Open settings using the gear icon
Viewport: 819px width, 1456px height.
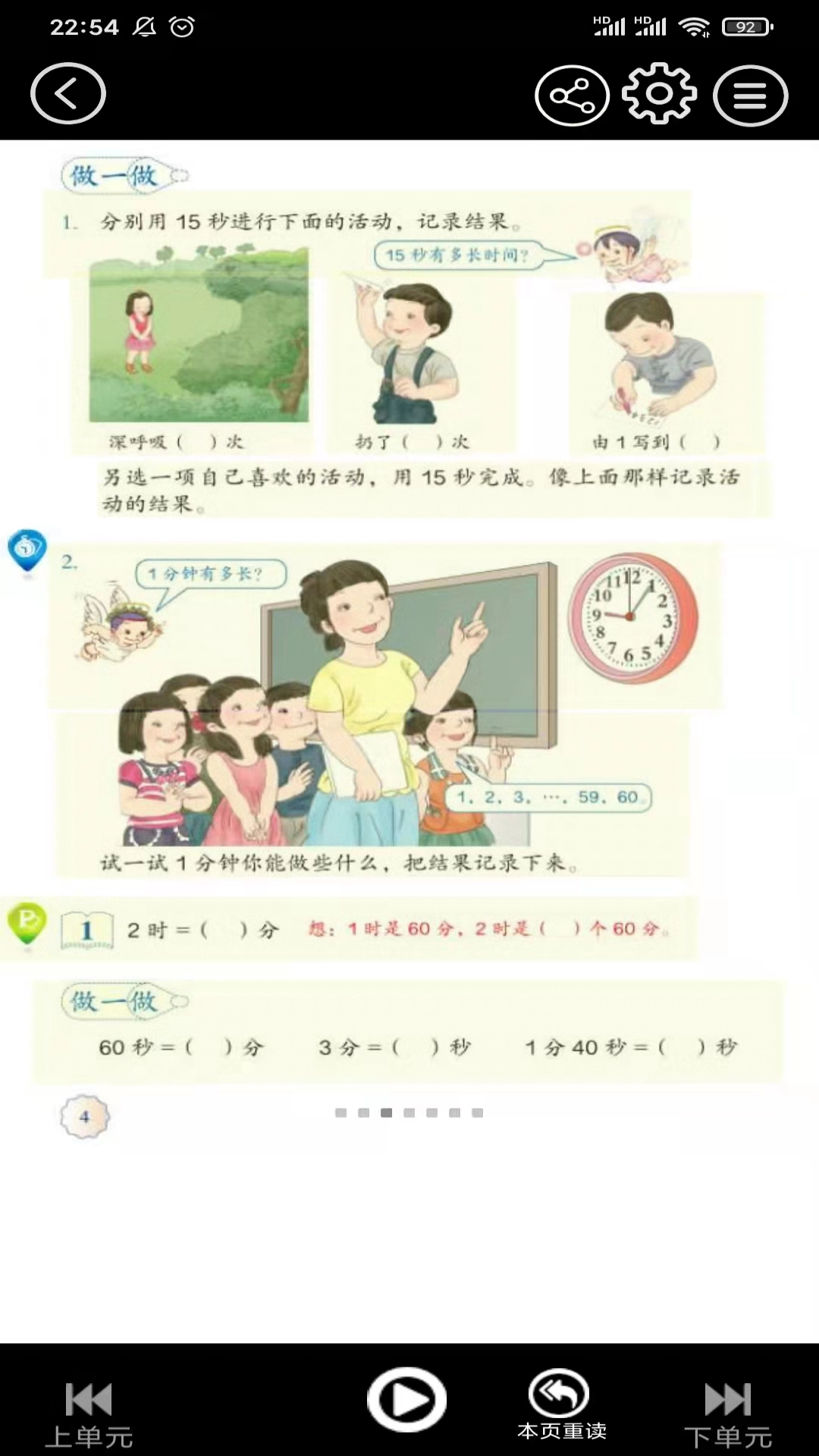click(x=658, y=95)
